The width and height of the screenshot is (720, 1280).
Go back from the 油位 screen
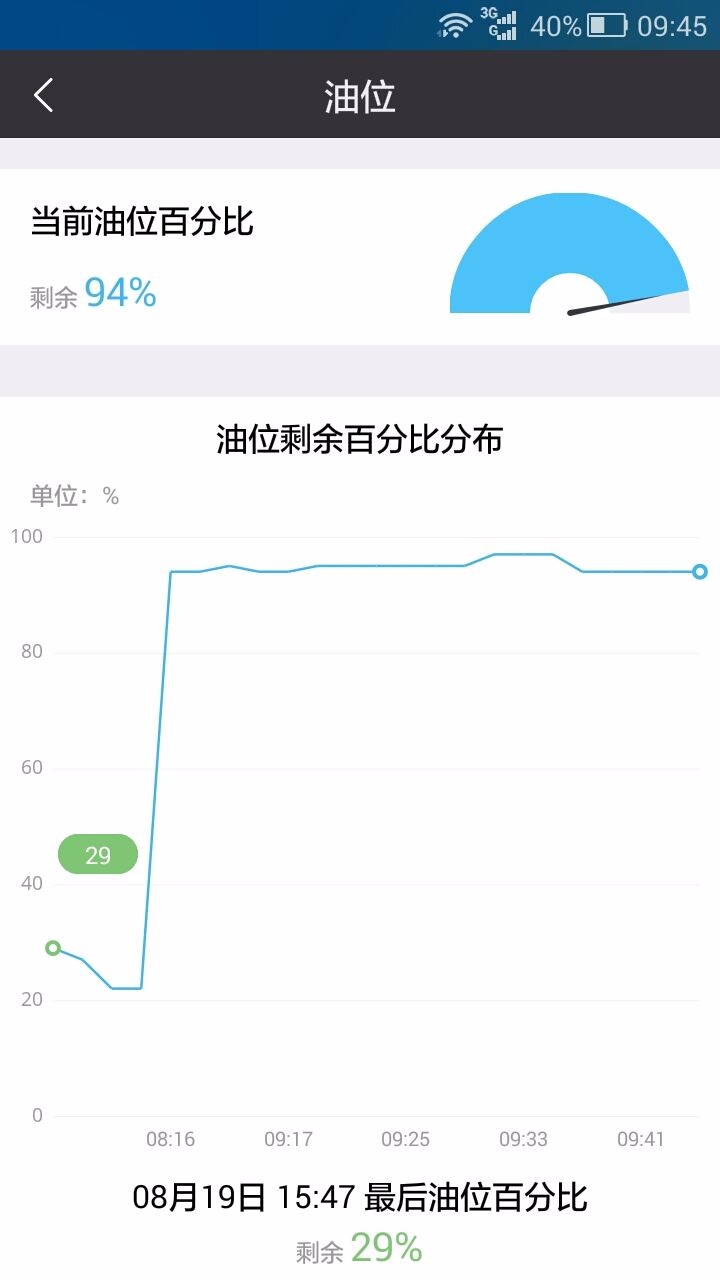(43, 96)
